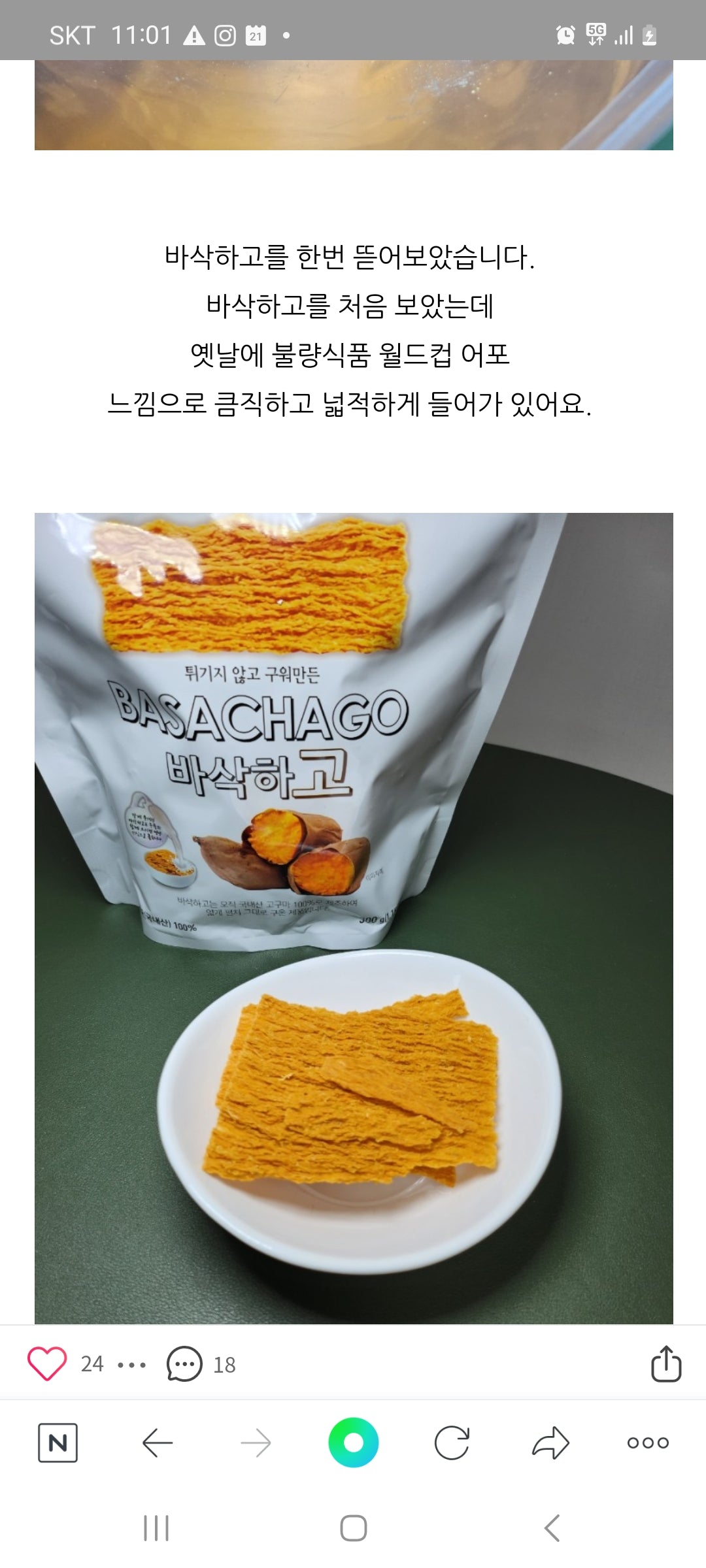Tap the upload-style share icon for this post
706x1568 pixels.
(665, 1364)
